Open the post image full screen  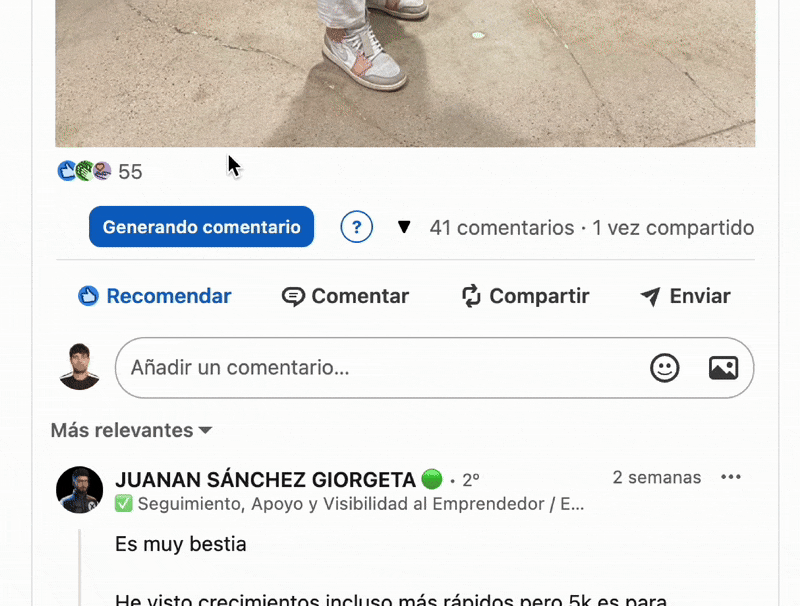tap(405, 70)
